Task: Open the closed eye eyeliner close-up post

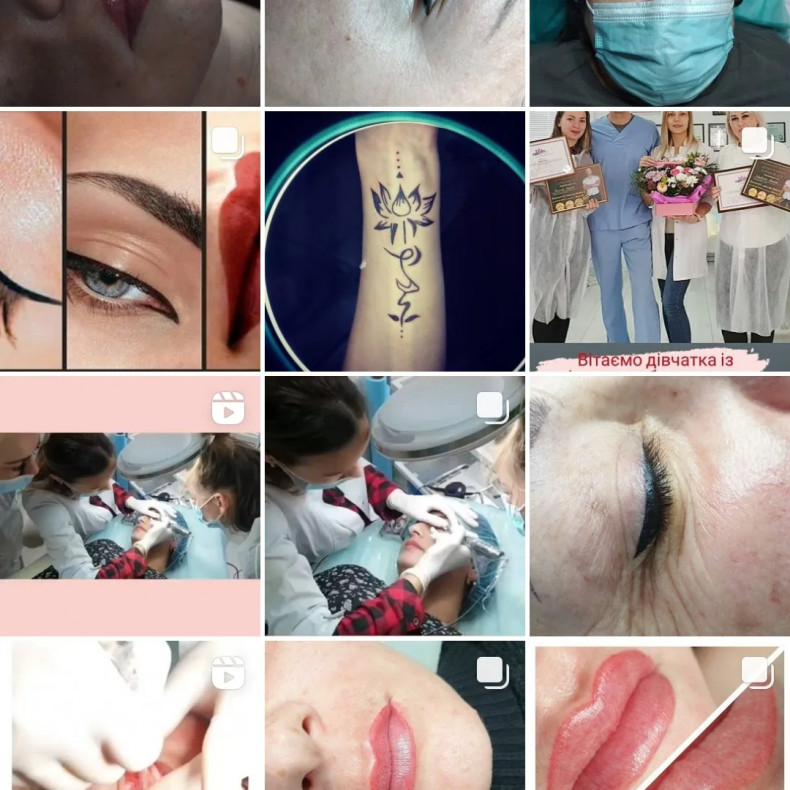Action: [x=659, y=505]
